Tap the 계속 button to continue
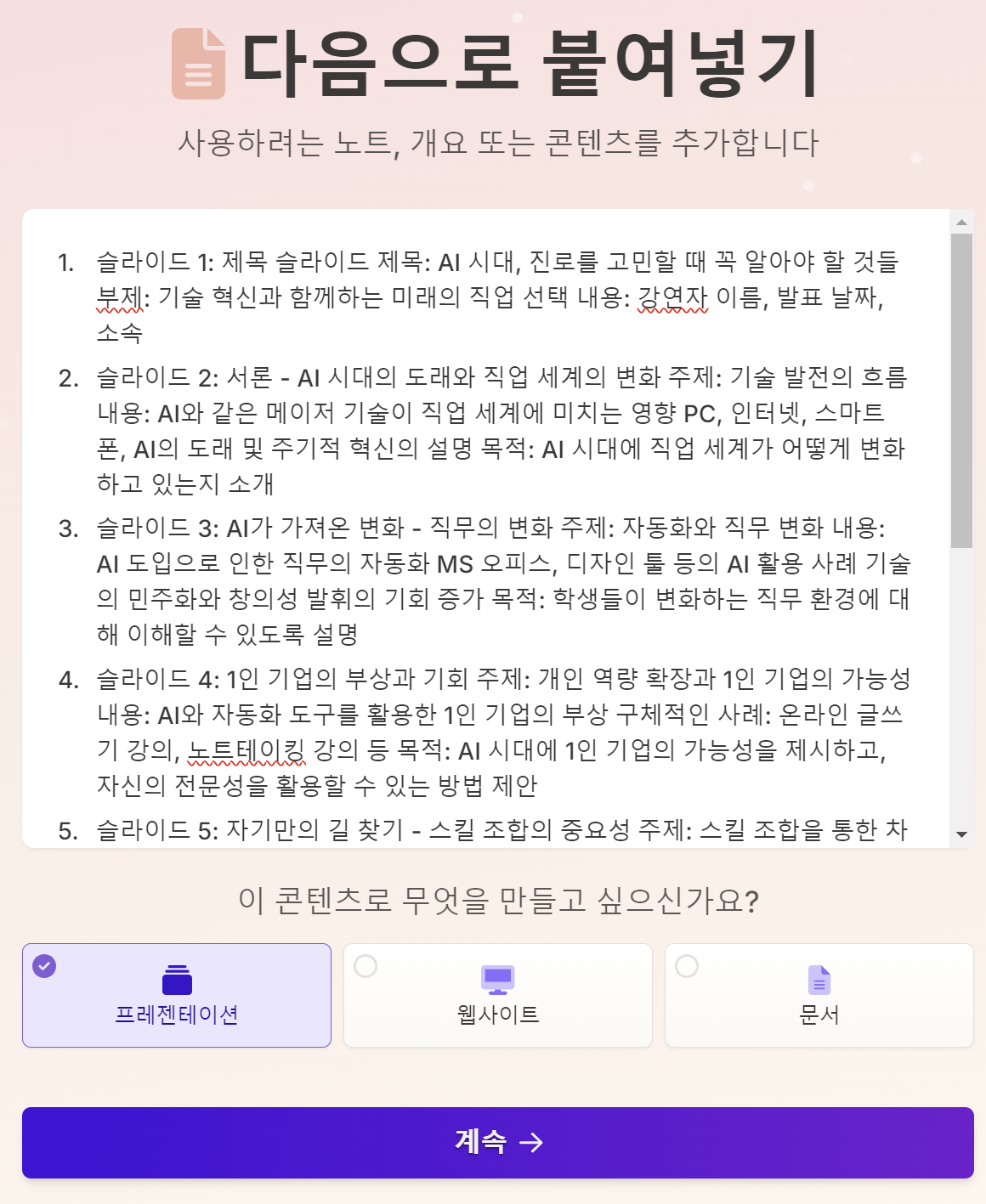Image resolution: width=986 pixels, height=1204 pixels. tap(498, 1142)
